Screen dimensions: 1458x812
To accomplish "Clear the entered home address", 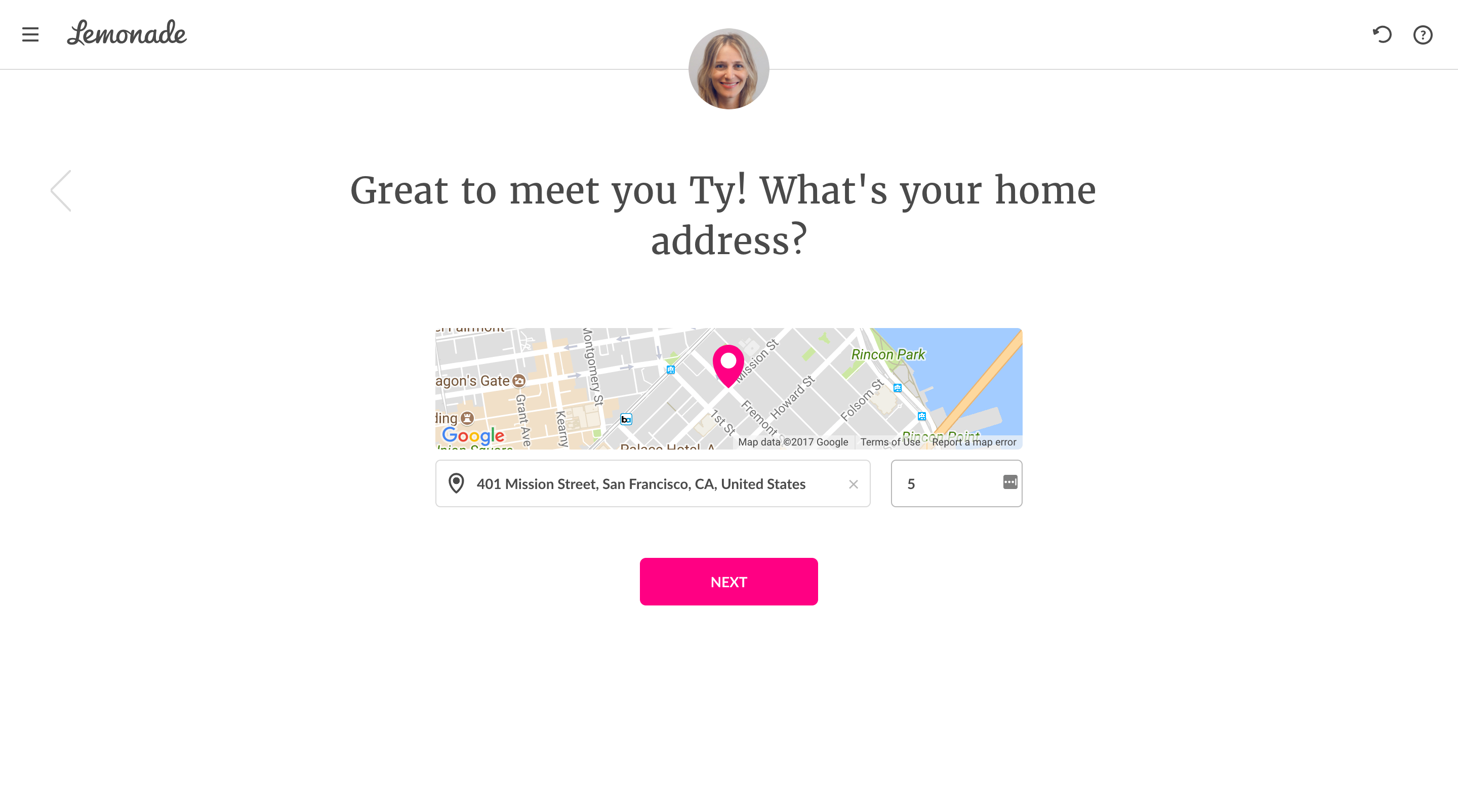I will pyautogui.click(x=853, y=484).
